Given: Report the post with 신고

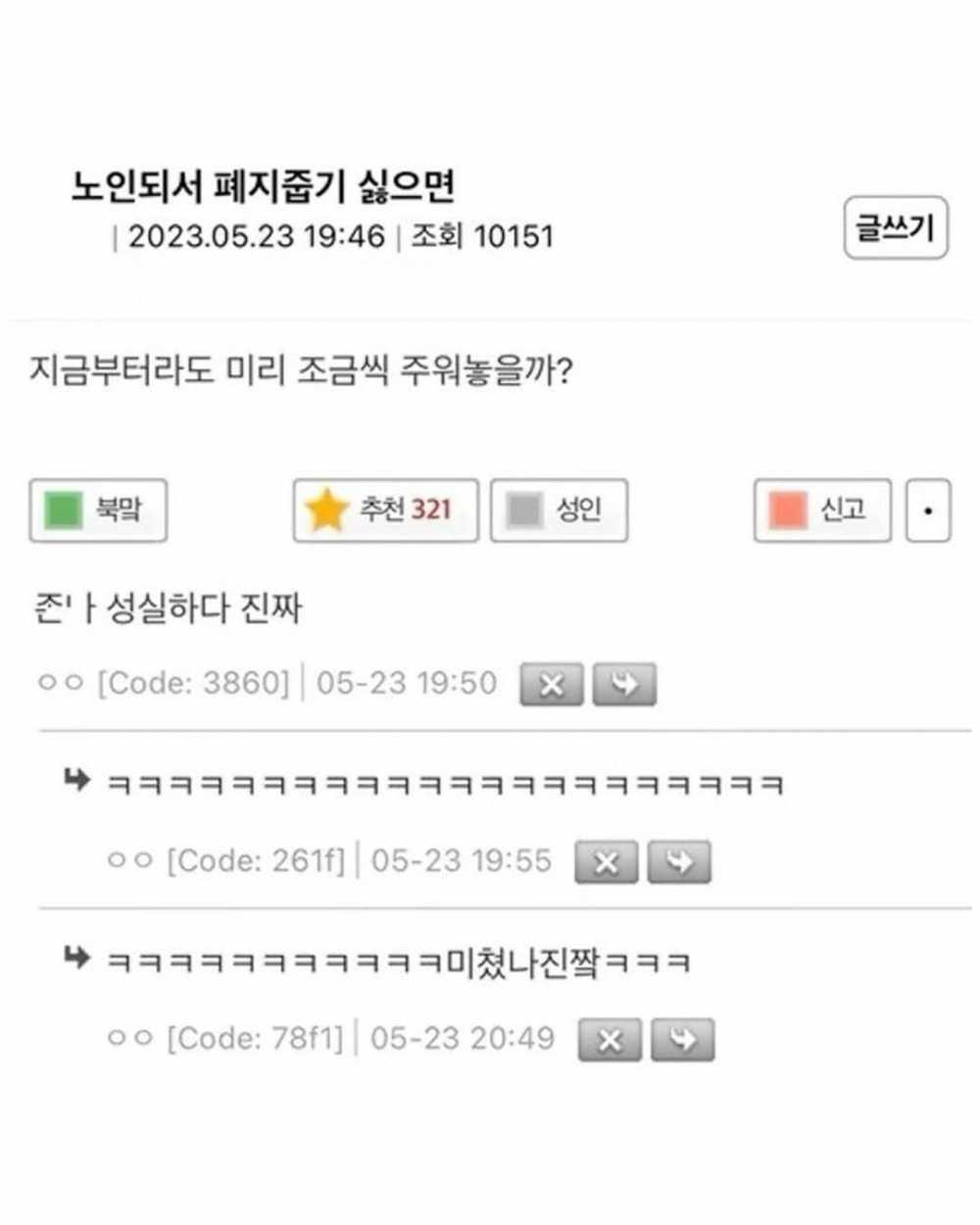Looking at the screenshot, I should pyautogui.click(x=821, y=510).
